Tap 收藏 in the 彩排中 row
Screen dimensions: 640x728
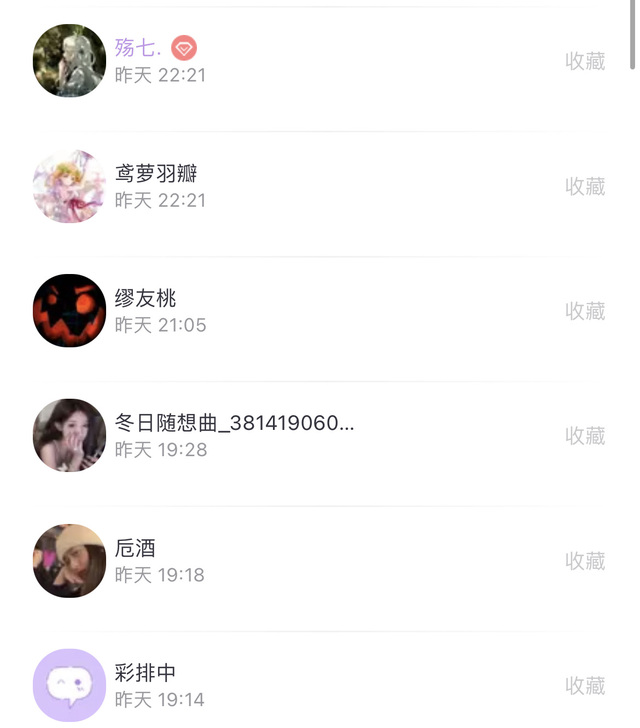pyautogui.click(x=585, y=685)
